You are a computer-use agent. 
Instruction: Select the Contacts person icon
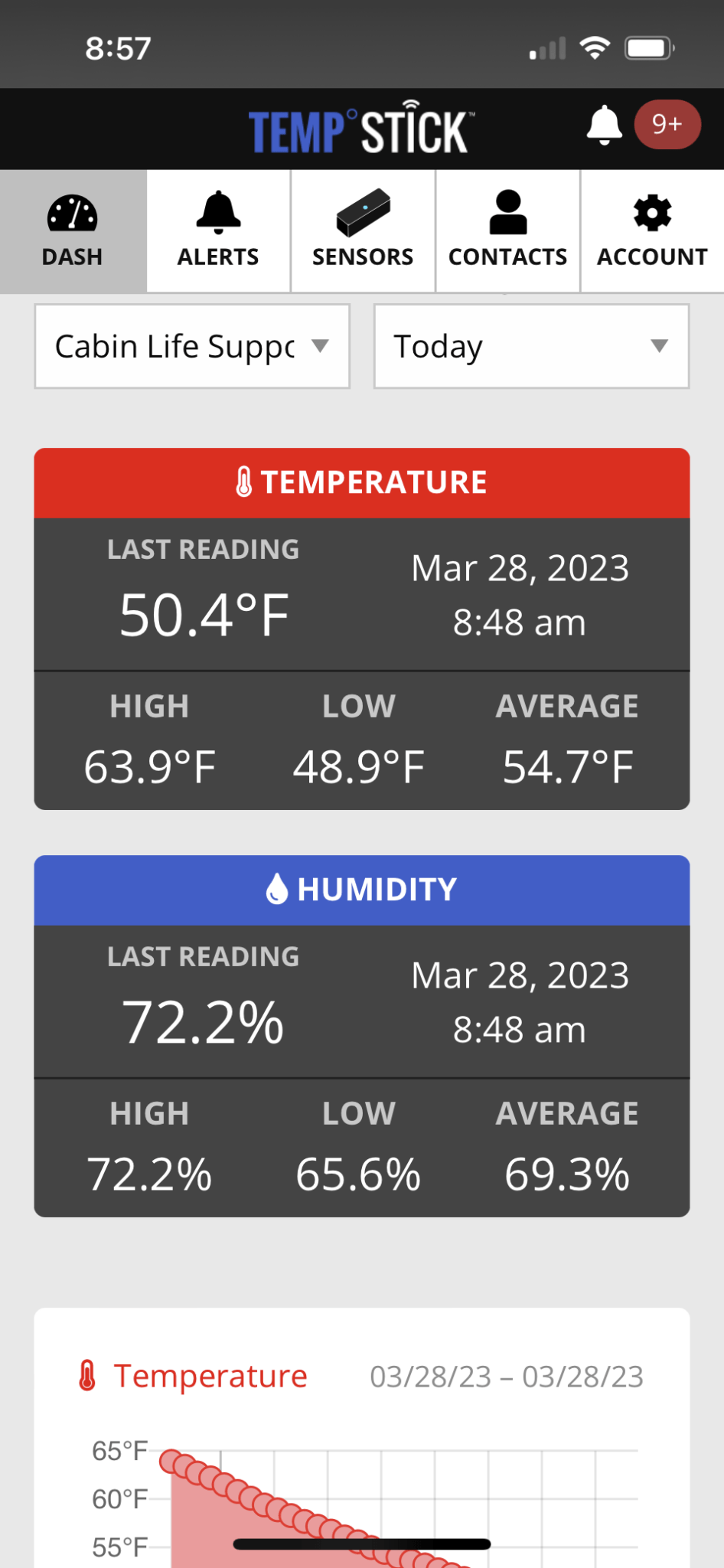tap(507, 213)
